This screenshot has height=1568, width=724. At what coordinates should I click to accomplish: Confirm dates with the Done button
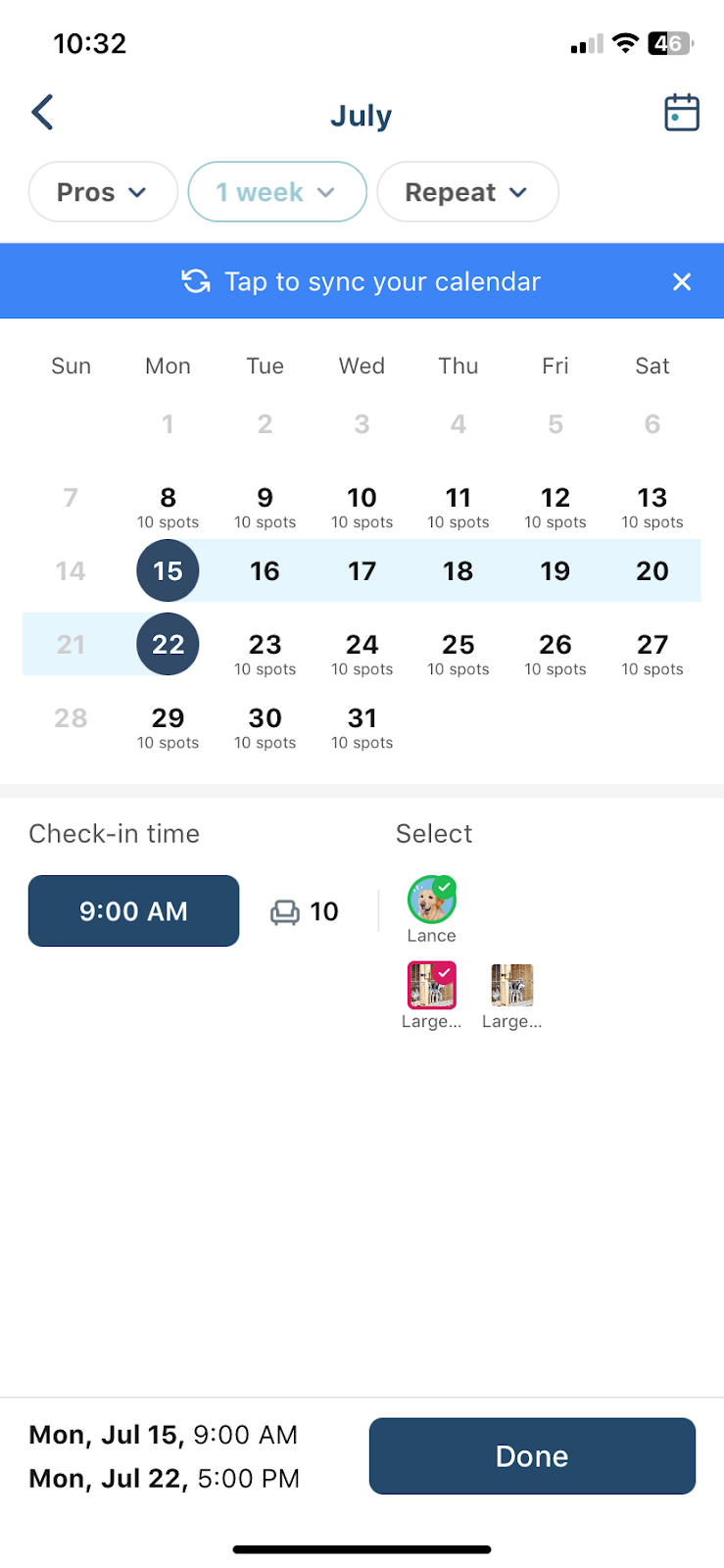[x=532, y=1456]
